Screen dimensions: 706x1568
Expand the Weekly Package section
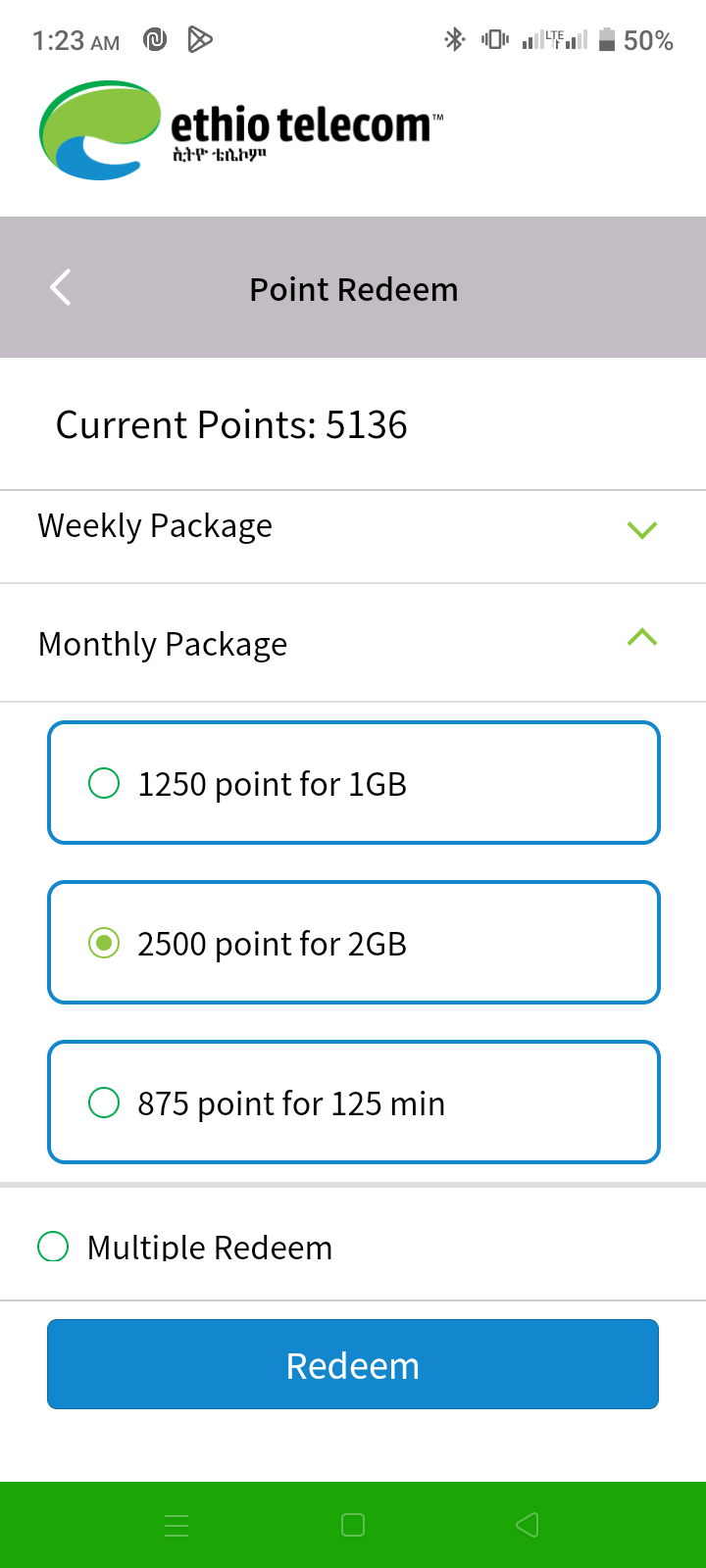click(x=353, y=529)
